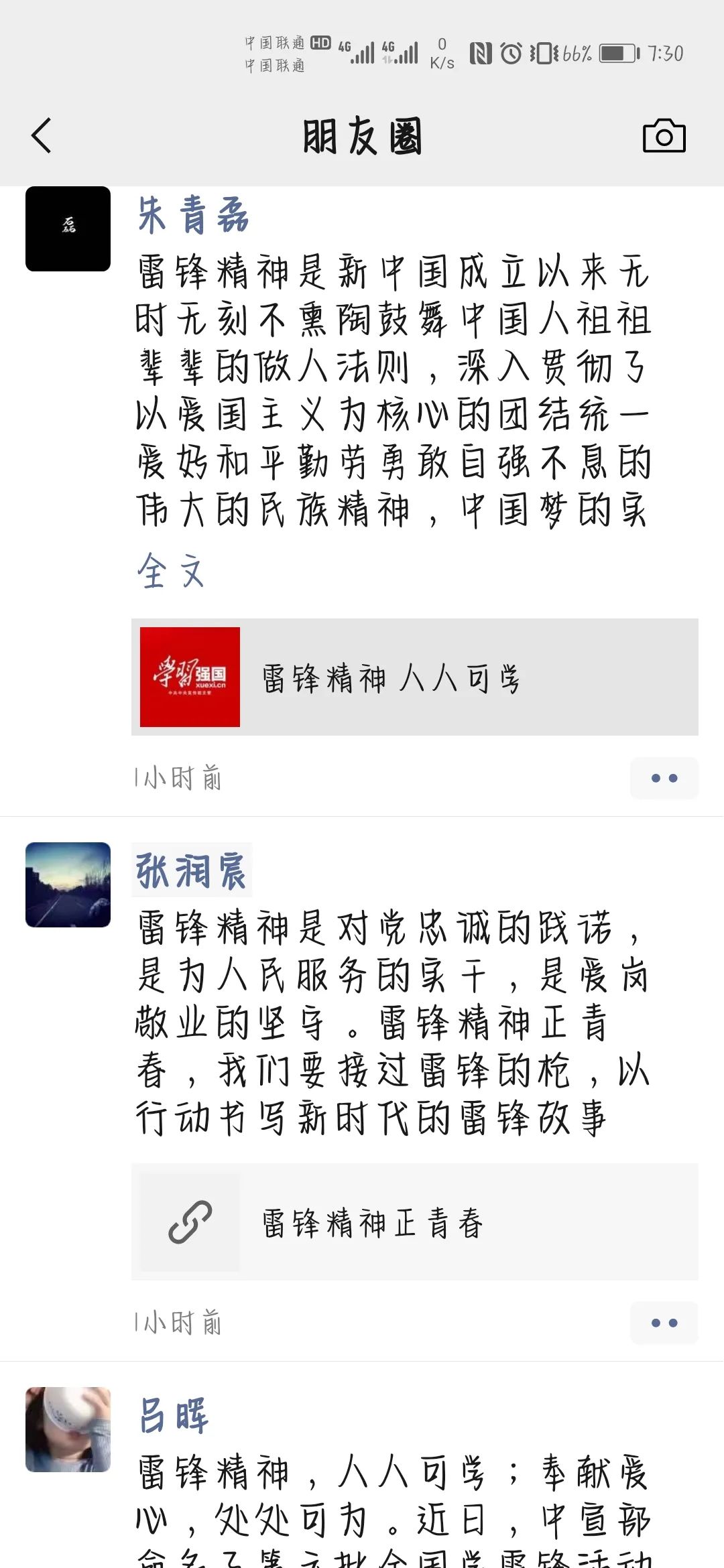Open the article 雷锋精神 人人可学
Viewport: 724px width, 1568px height.
[414, 677]
